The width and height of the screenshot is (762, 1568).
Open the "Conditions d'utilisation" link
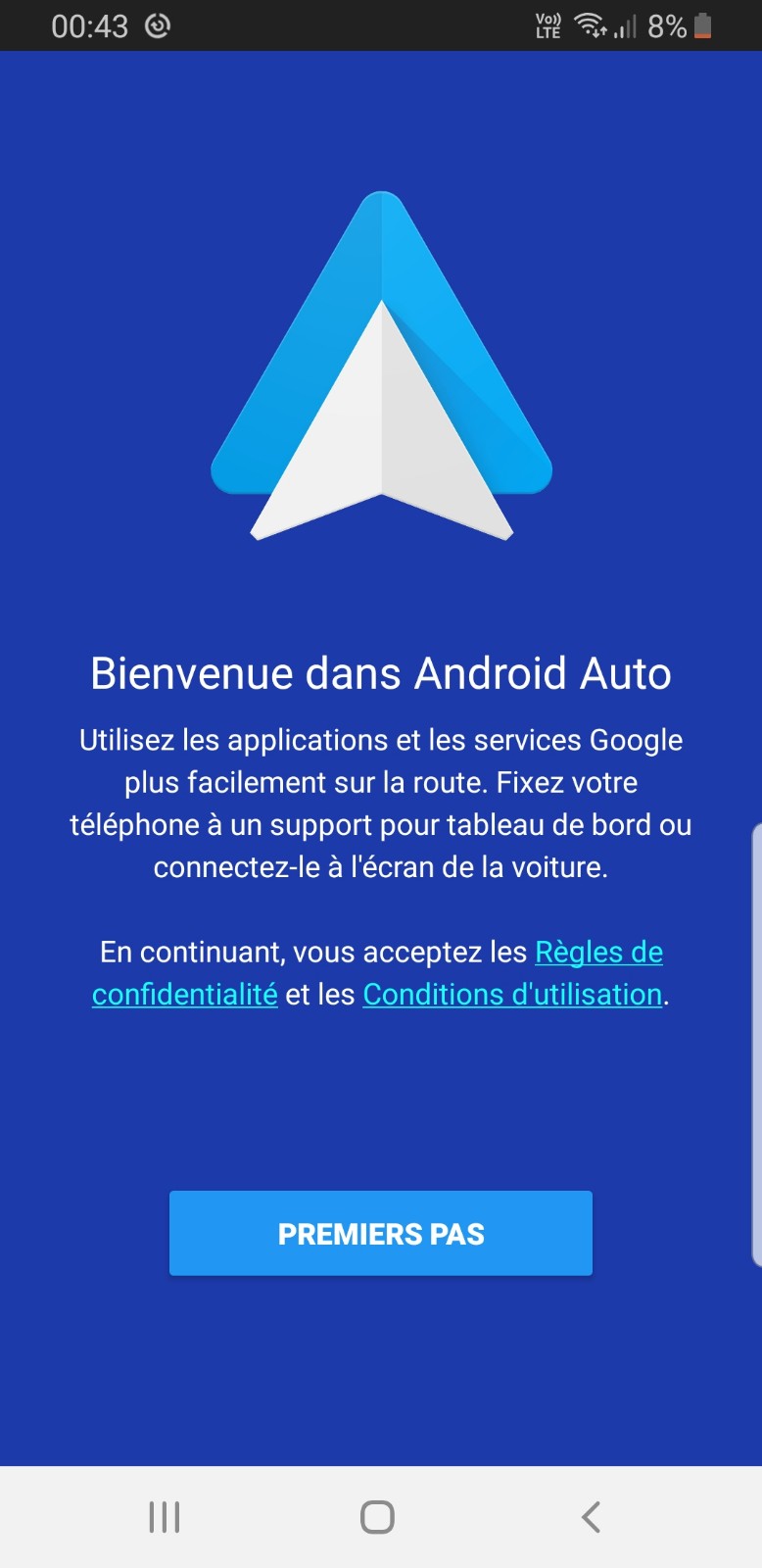[511, 994]
